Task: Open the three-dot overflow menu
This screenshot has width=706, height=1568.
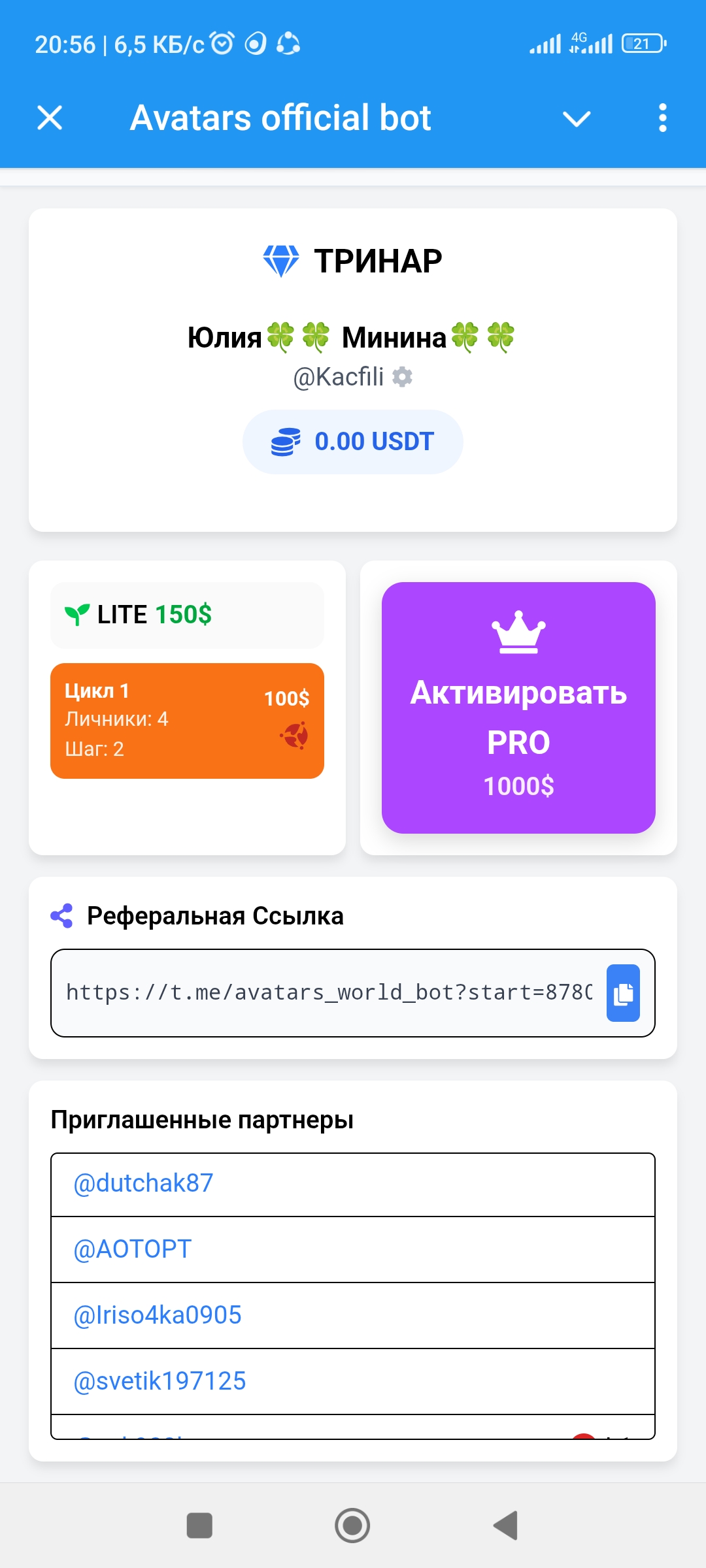Action: 662,118
